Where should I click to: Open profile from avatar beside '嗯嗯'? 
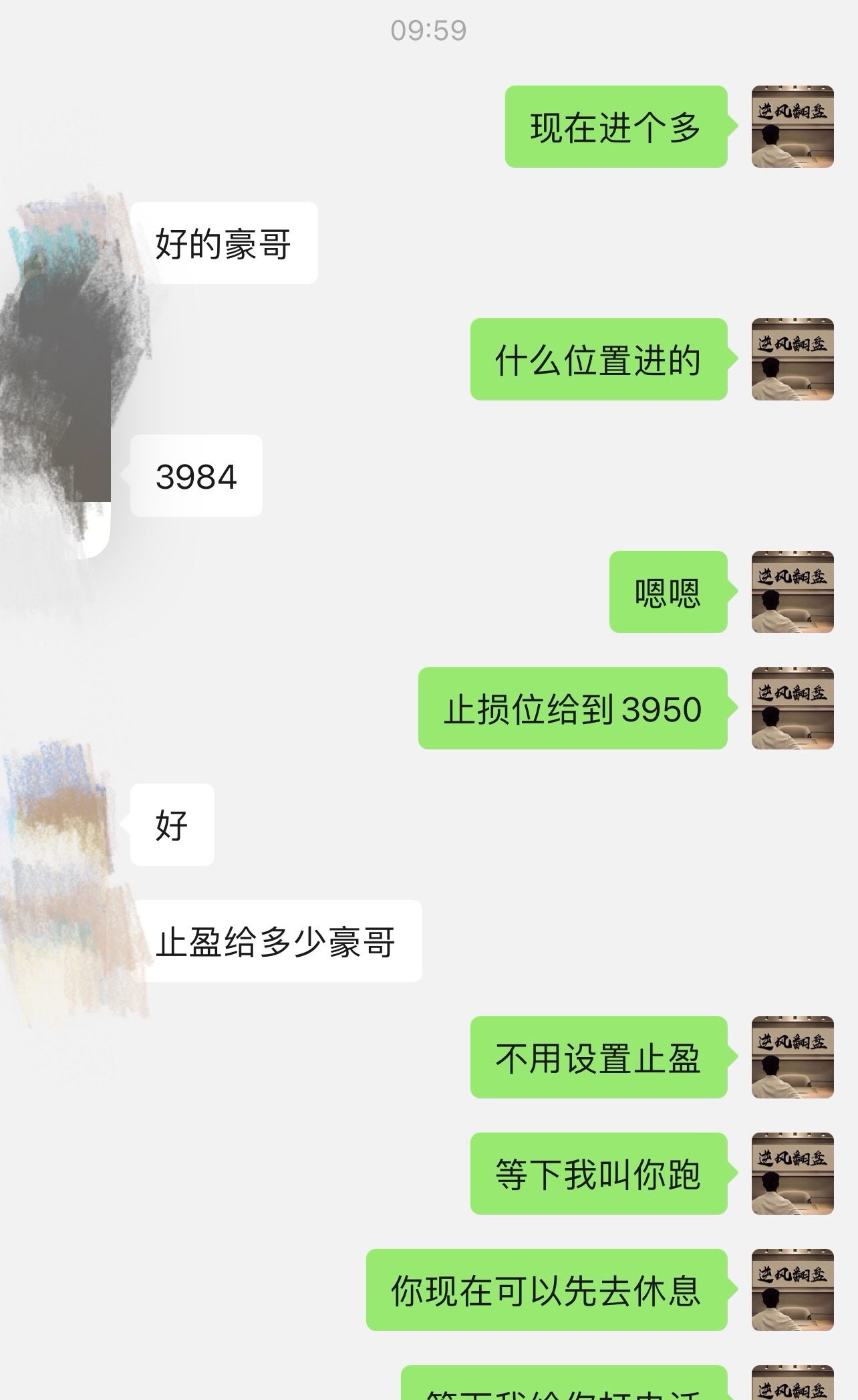point(793,592)
